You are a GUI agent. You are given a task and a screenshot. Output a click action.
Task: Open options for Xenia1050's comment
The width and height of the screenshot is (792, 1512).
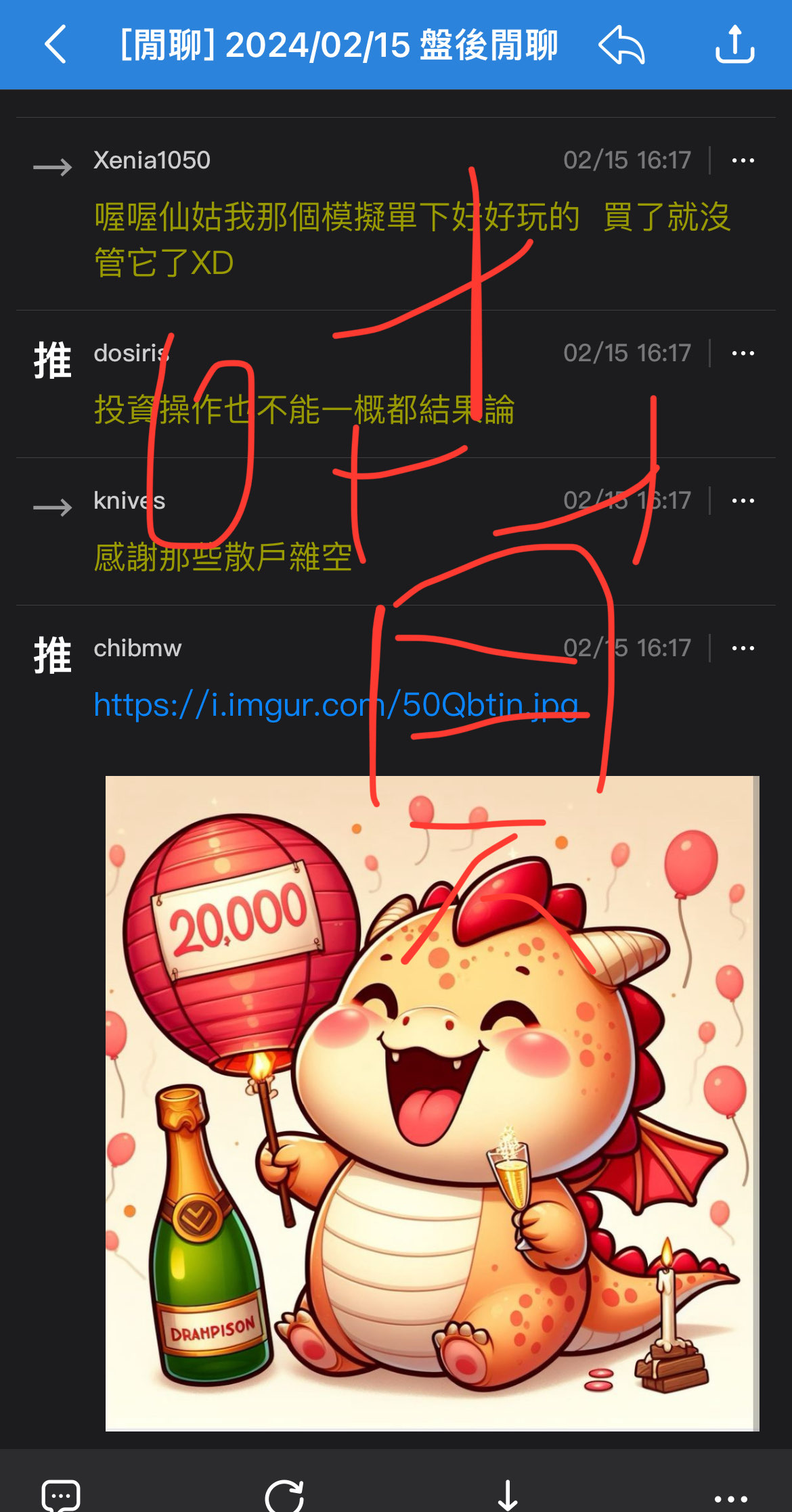click(x=743, y=161)
